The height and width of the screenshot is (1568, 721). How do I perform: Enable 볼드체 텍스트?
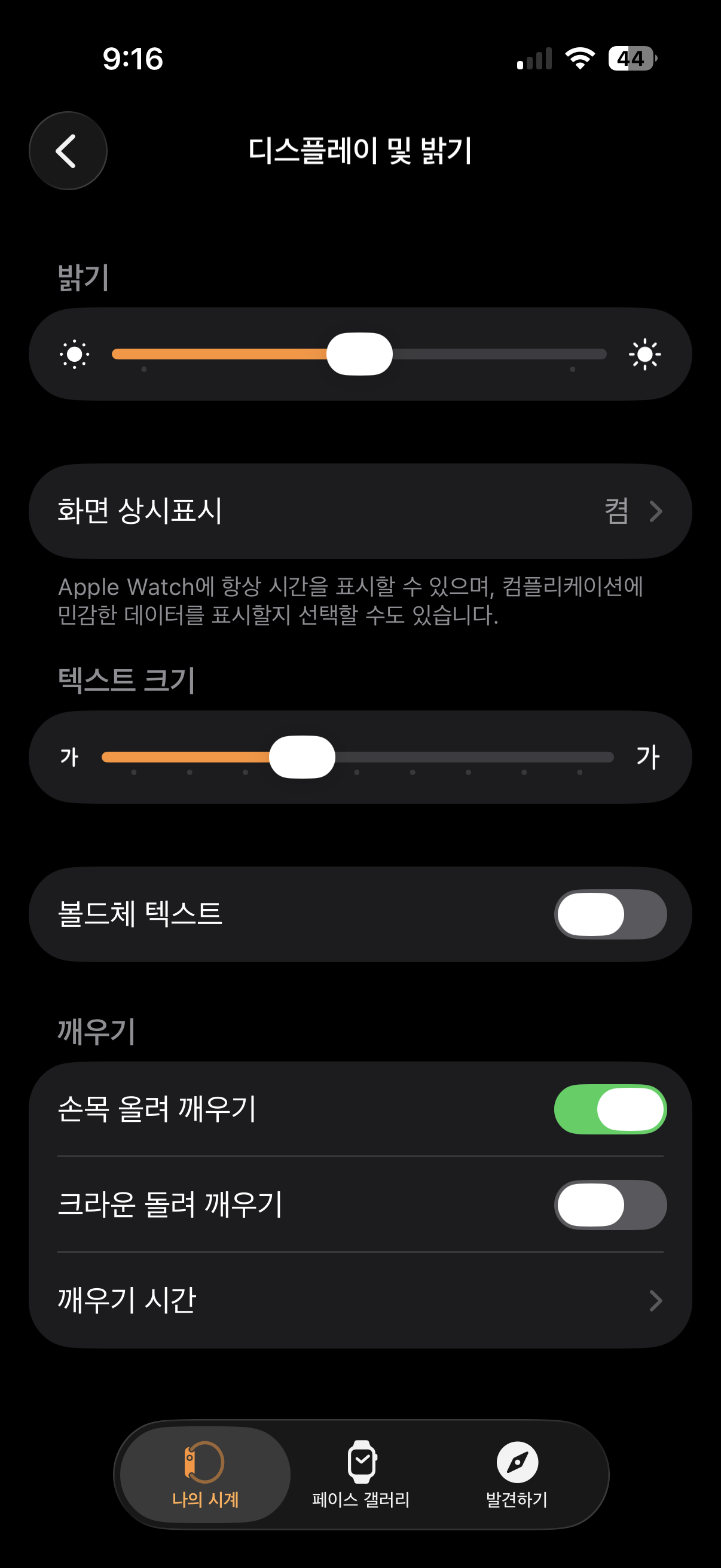610,914
